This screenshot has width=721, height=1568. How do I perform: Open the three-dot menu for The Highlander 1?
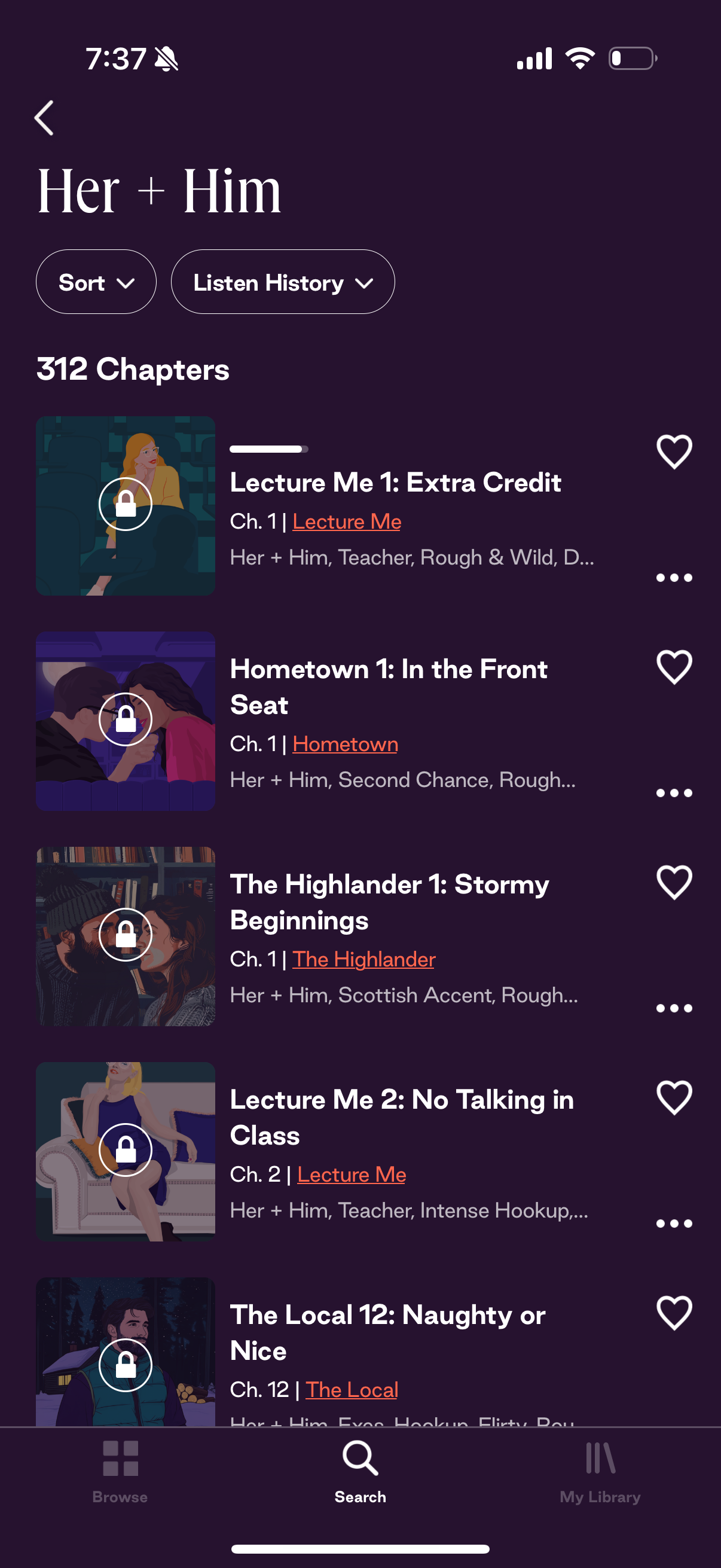(674, 1009)
